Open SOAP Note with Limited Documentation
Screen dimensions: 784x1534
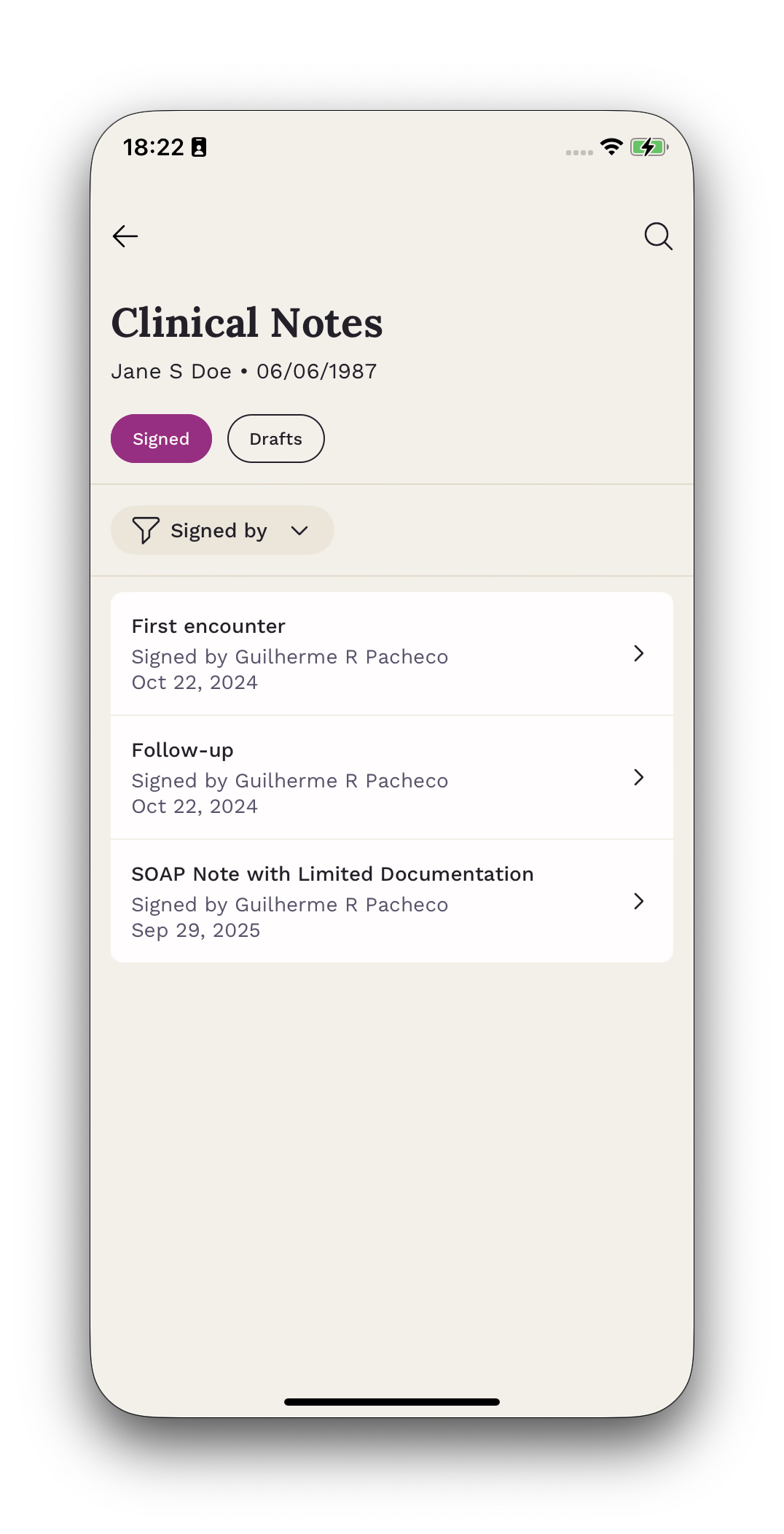[391, 902]
